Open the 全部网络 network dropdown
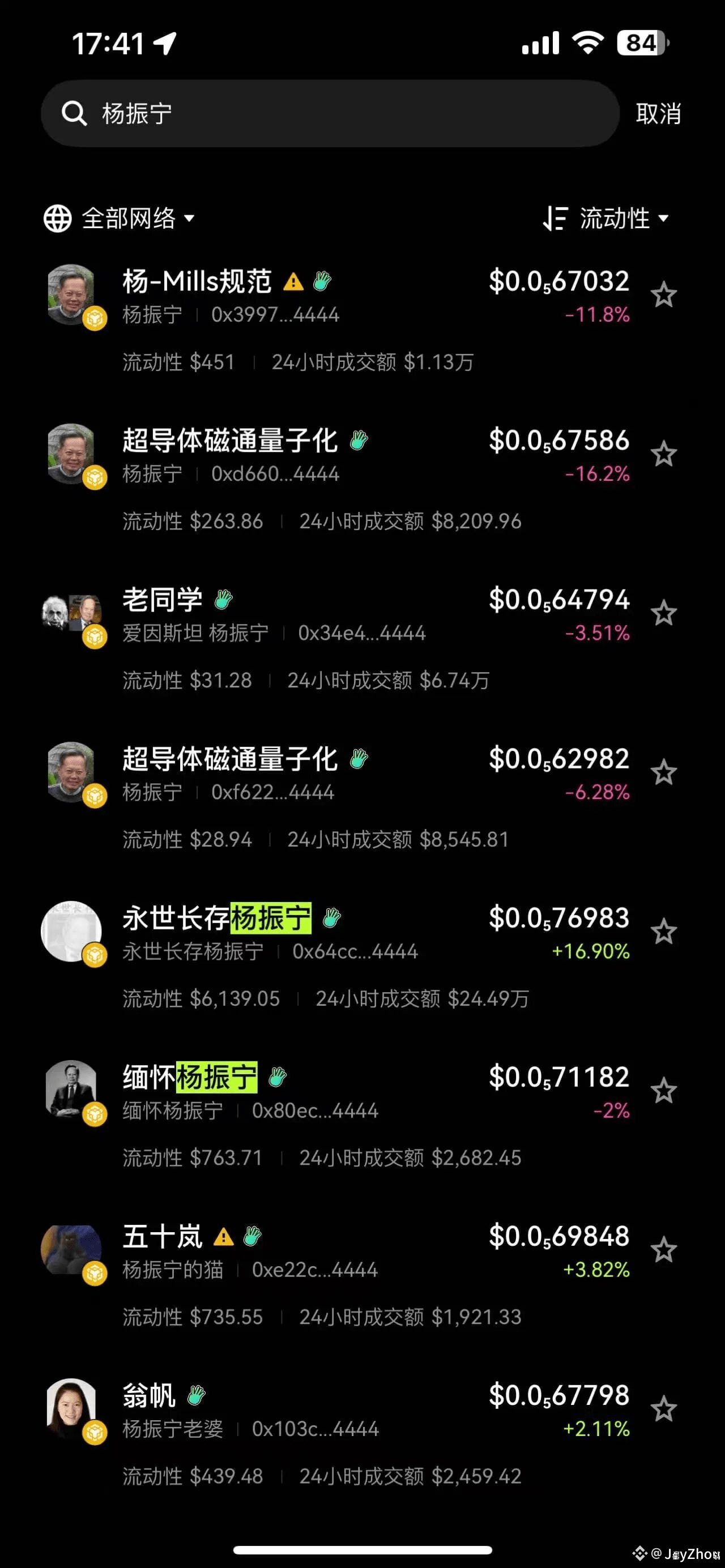 pos(120,218)
